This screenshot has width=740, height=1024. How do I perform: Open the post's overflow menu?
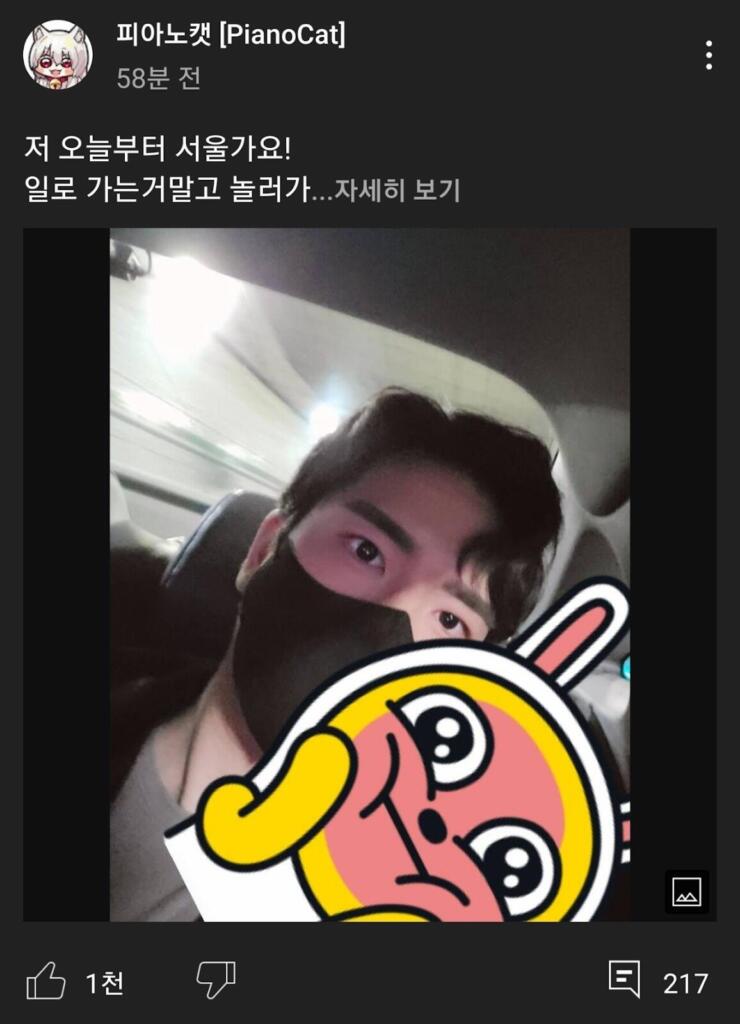[709, 55]
